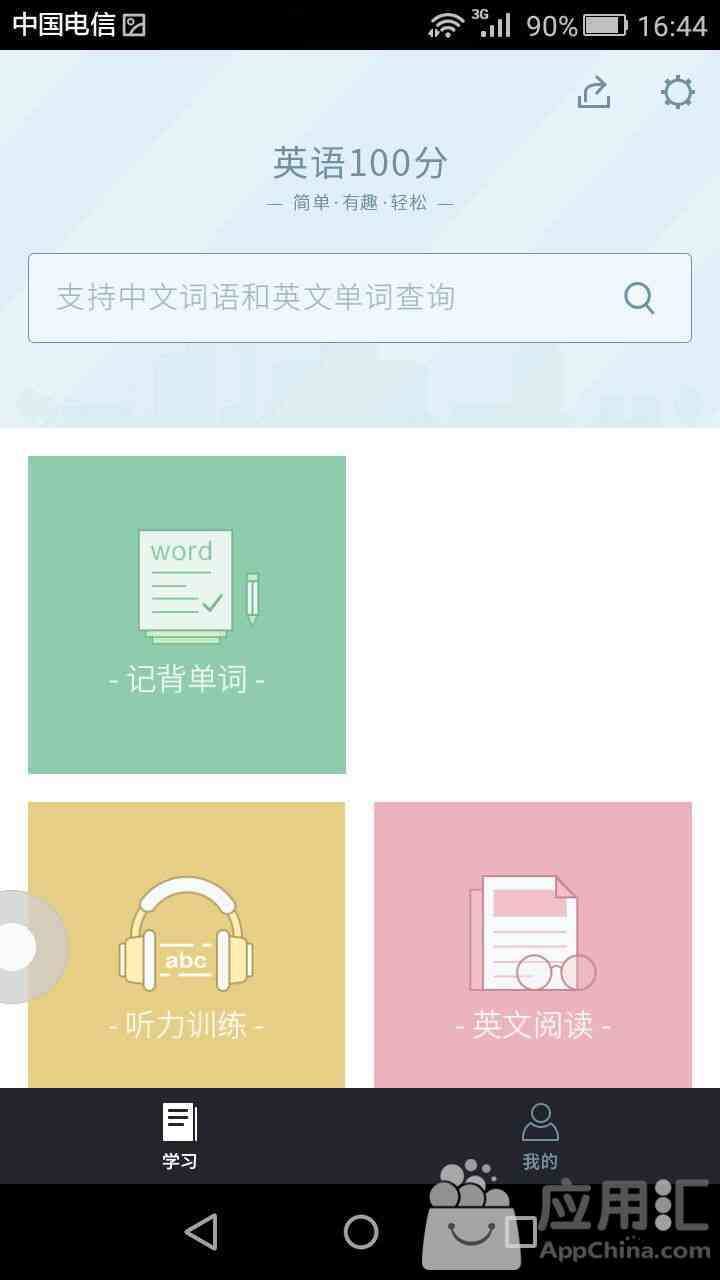
Task: Tap the magnifier search icon
Action: coord(639,298)
